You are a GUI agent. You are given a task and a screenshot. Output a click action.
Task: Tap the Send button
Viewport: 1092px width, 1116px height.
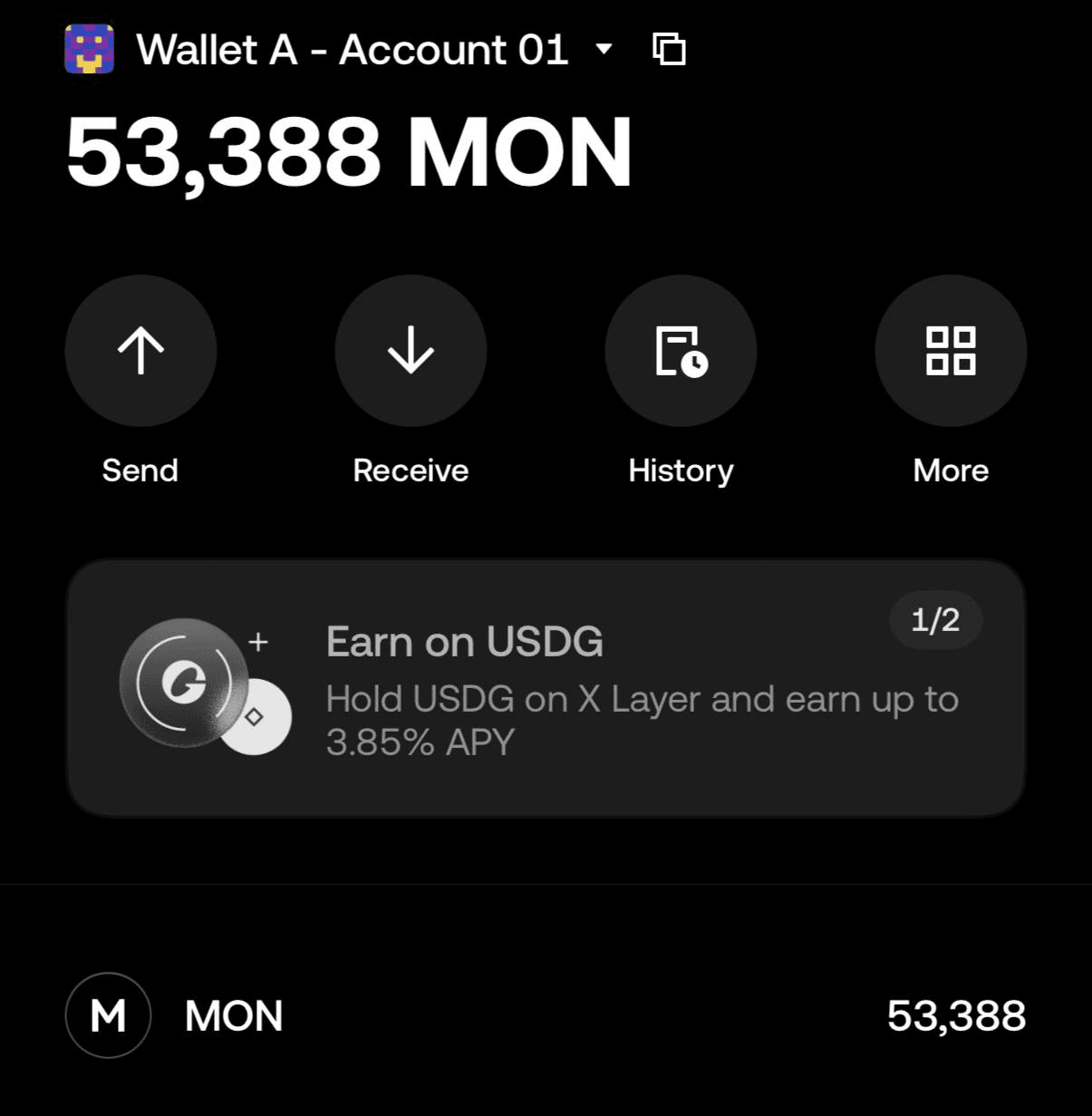click(x=140, y=351)
